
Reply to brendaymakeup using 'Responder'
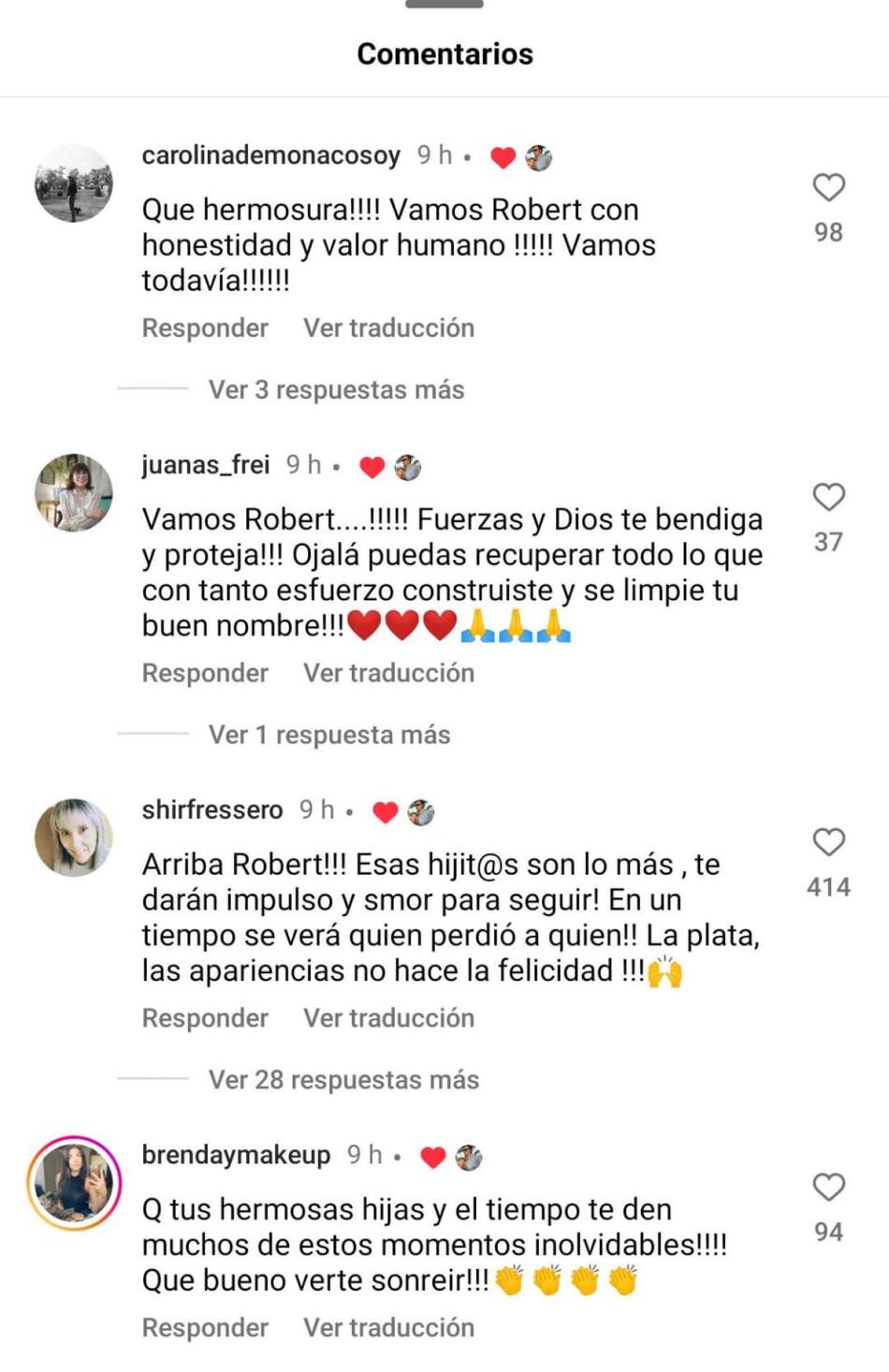pos(203,1327)
